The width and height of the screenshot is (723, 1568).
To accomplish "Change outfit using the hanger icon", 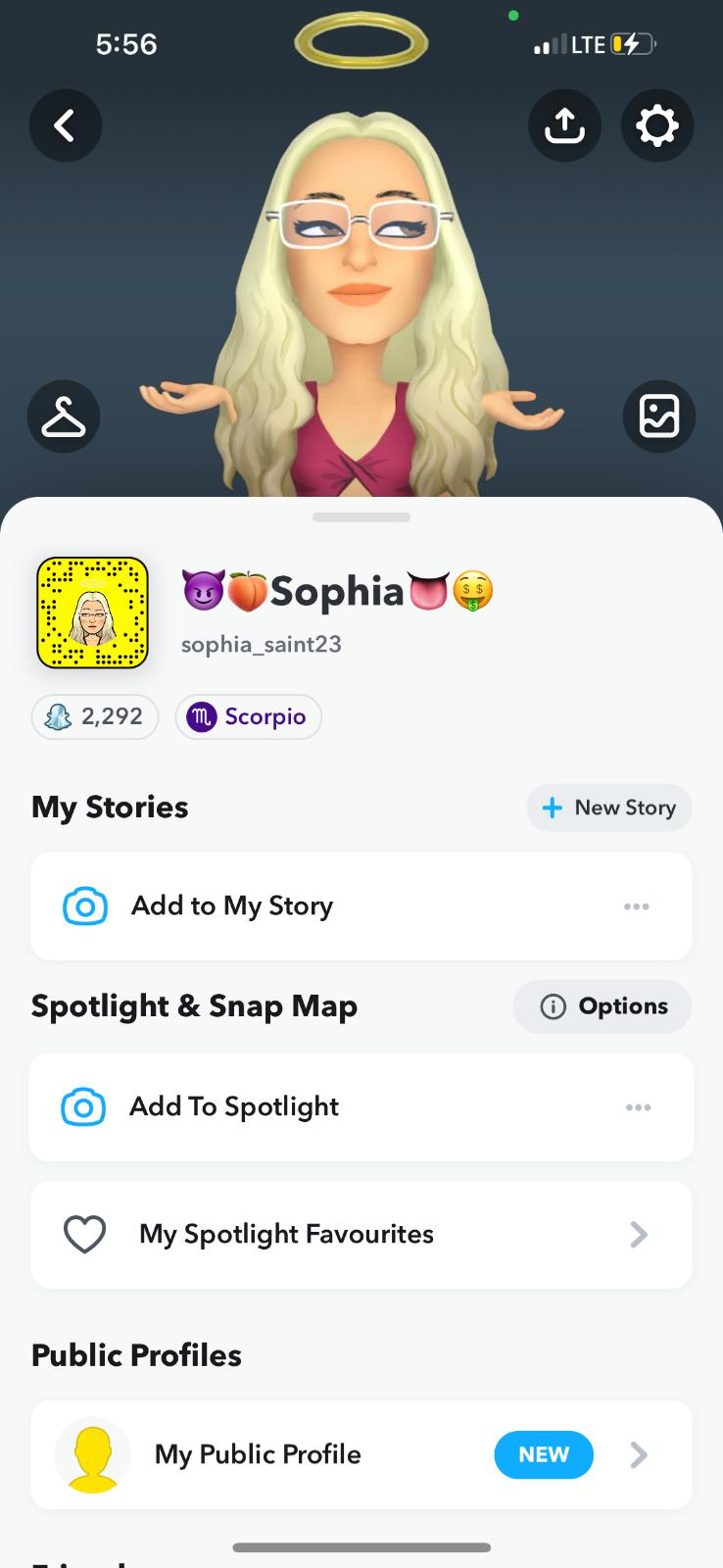I will [x=64, y=416].
